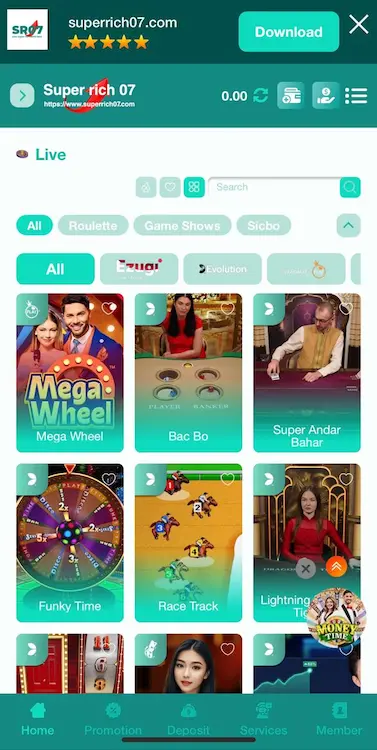Refresh the account balance
This screenshot has height=750, width=377.
pyautogui.click(x=261, y=96)
